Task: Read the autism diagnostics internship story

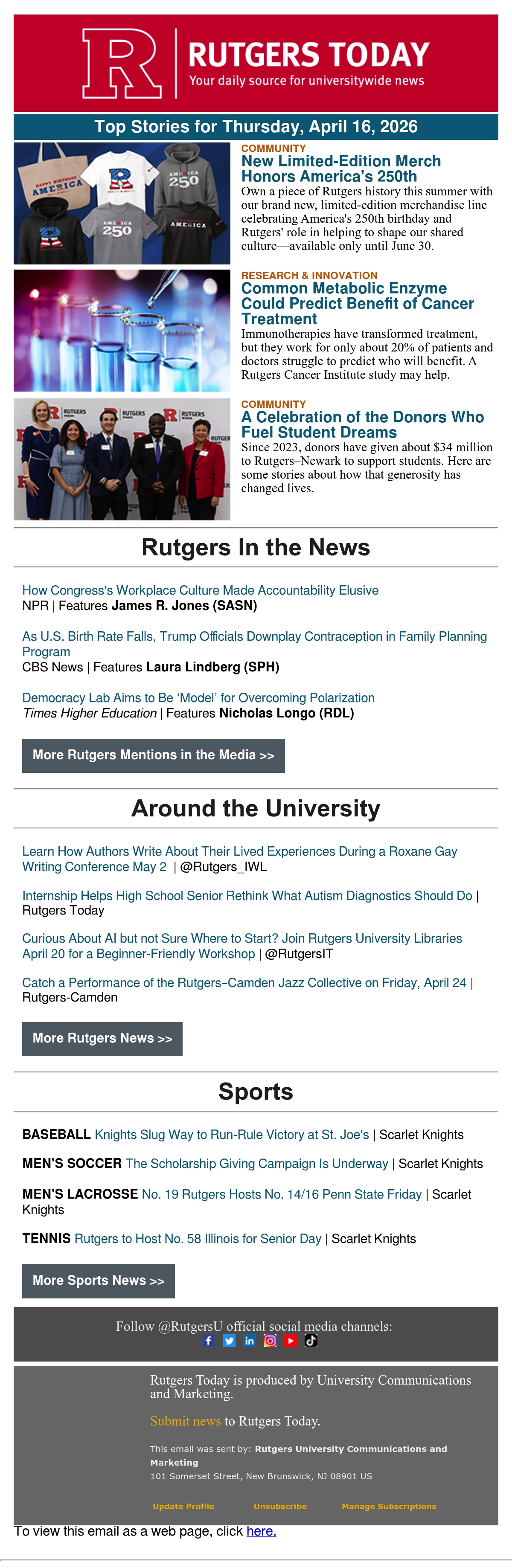Action: (x=247, y=895)
